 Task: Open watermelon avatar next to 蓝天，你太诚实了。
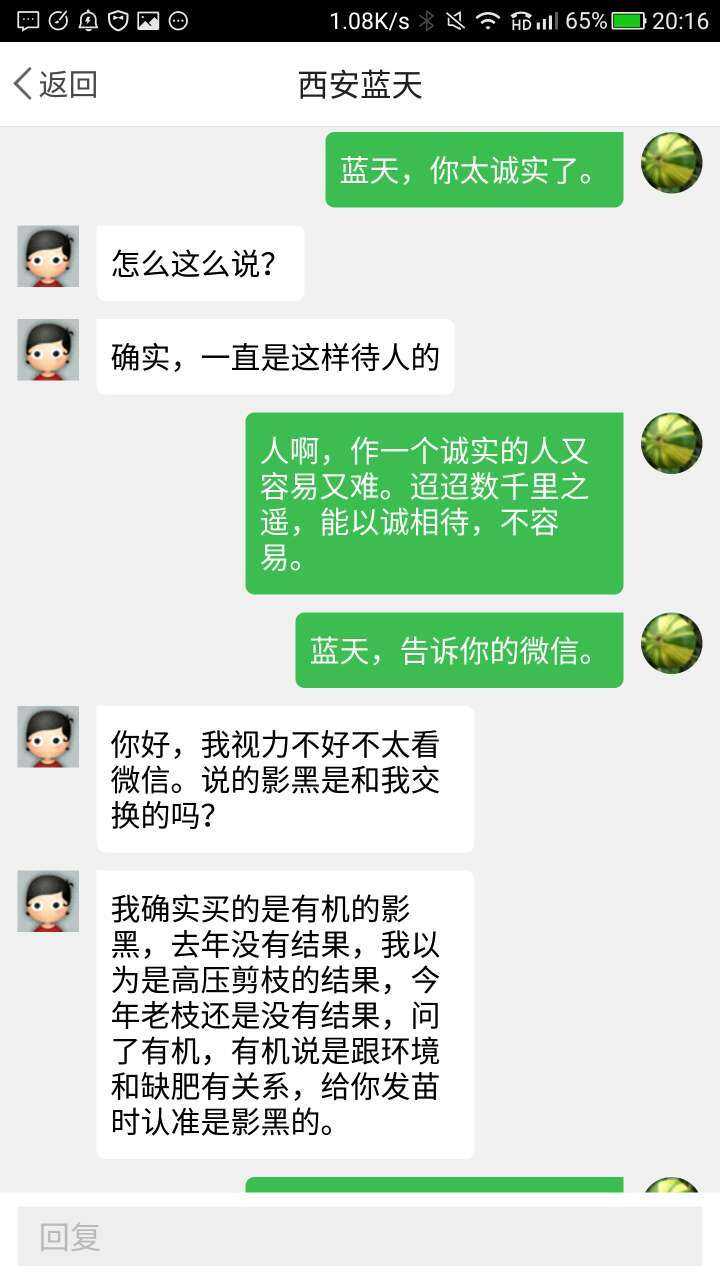click(x=671, y=162)
